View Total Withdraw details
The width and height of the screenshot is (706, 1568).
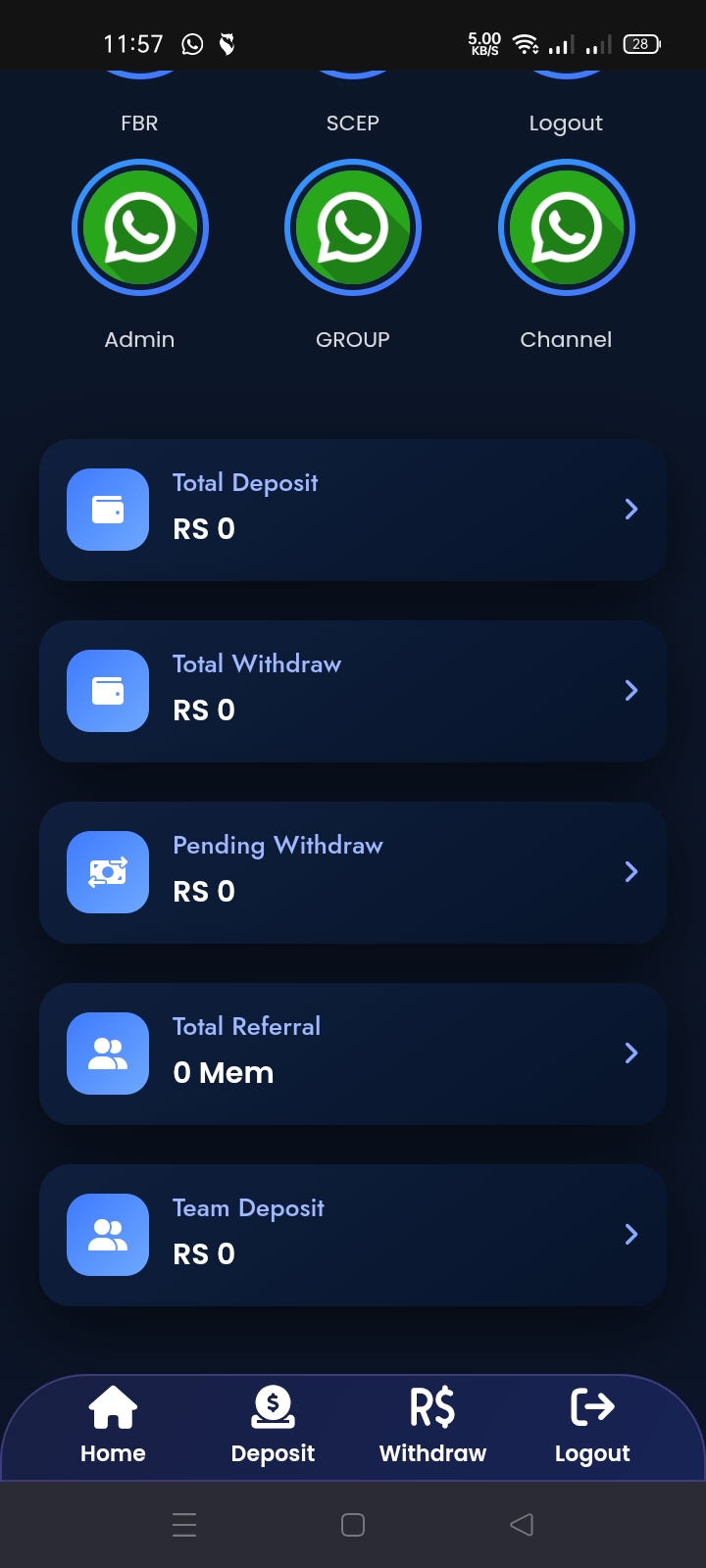(353, 691)
